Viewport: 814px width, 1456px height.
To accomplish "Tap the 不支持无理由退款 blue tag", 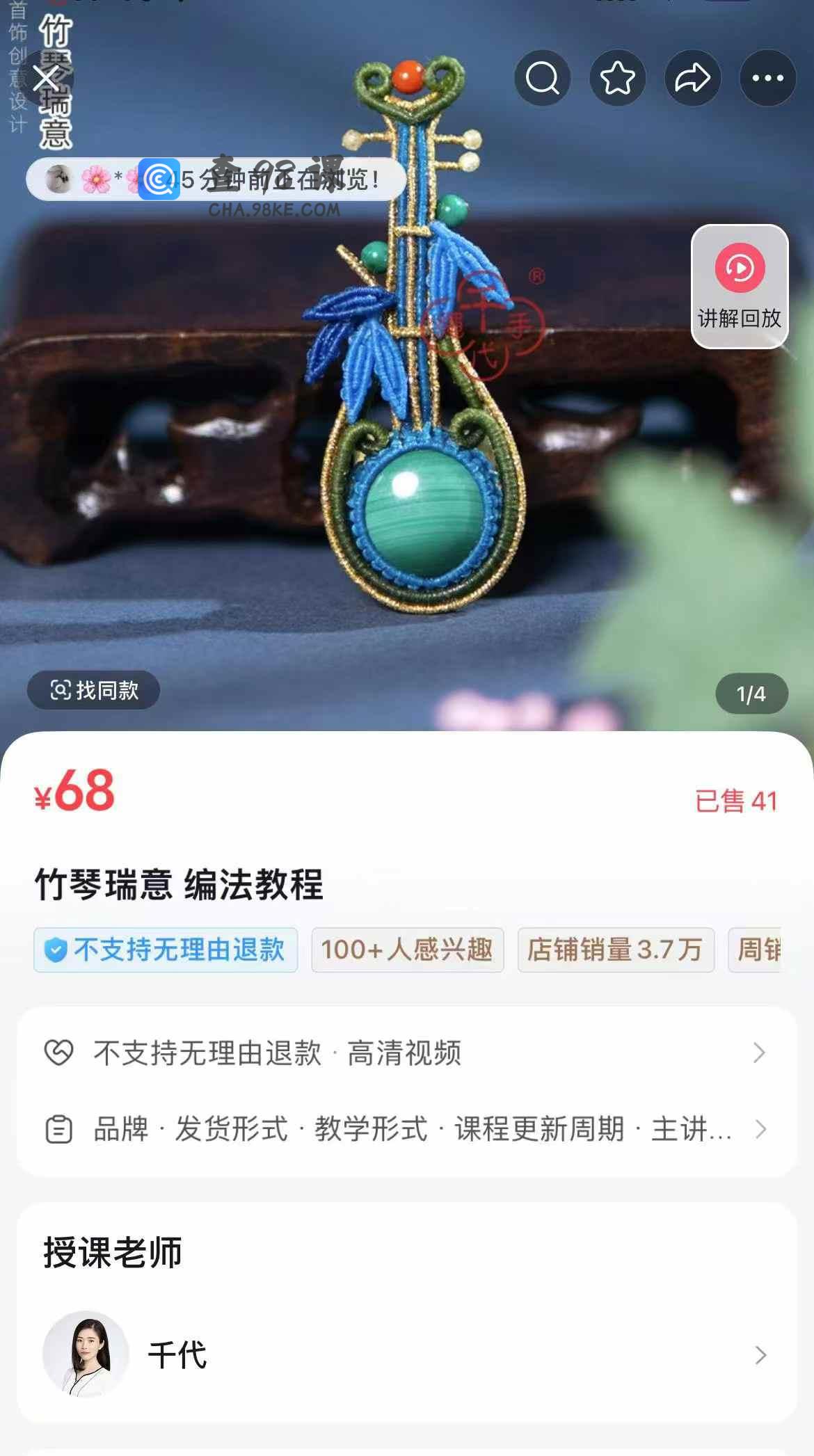I will click(x=166, y=950).
